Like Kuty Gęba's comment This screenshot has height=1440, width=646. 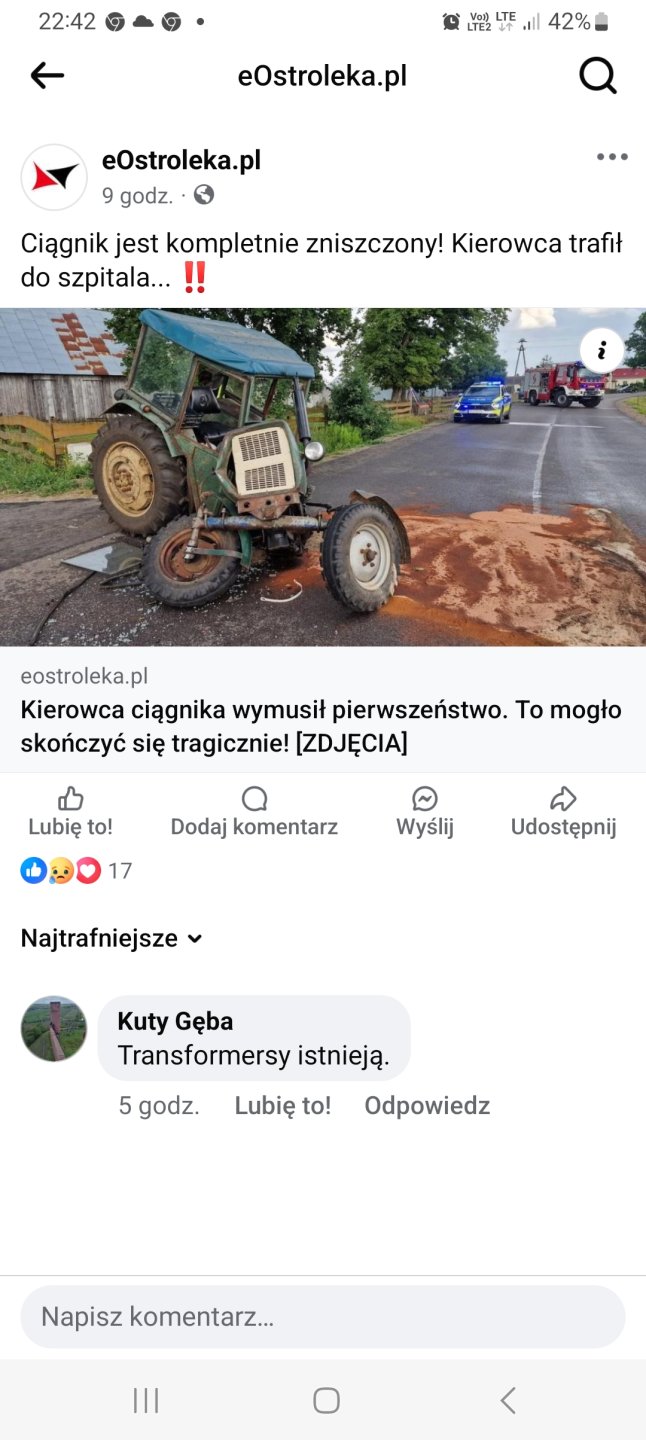(282, 1106)
